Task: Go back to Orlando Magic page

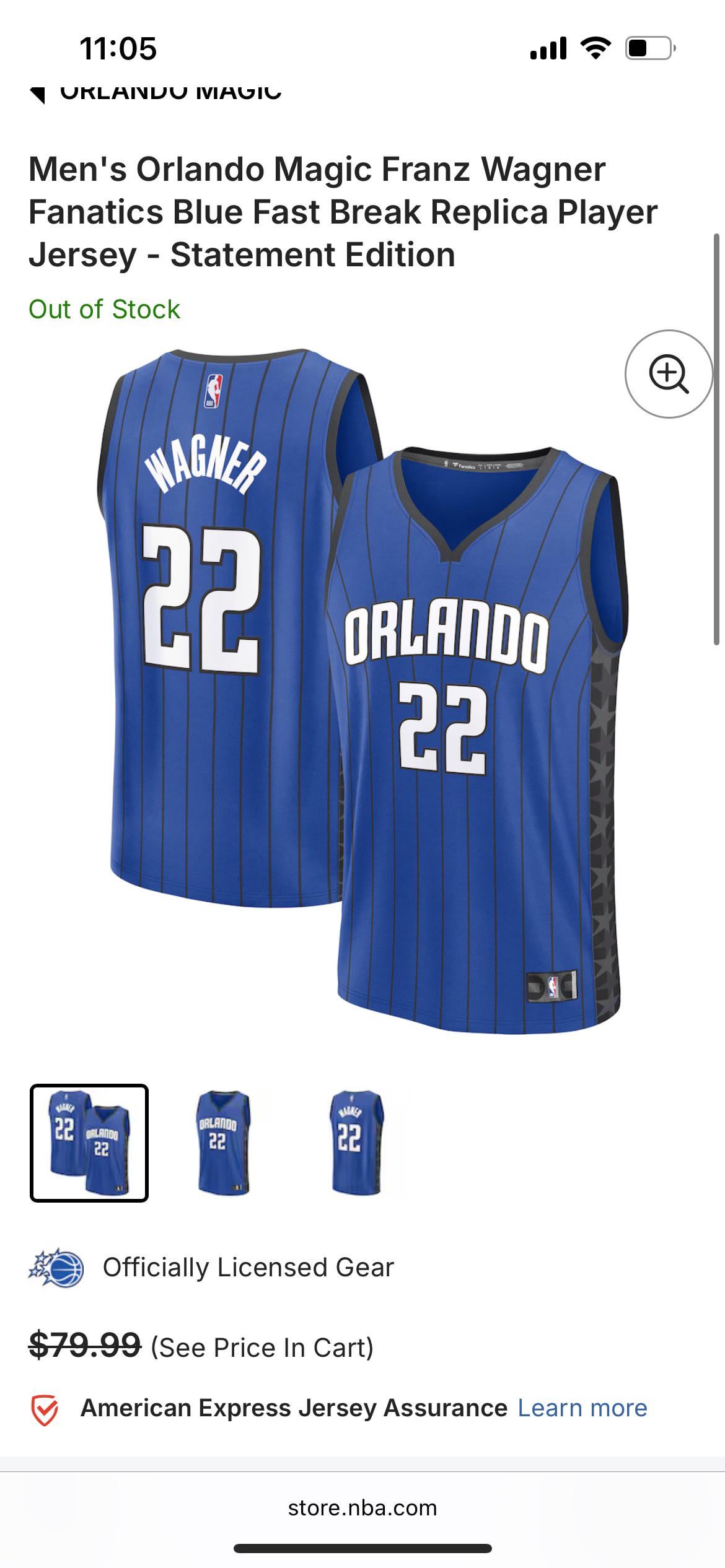Action: point(155,93)
